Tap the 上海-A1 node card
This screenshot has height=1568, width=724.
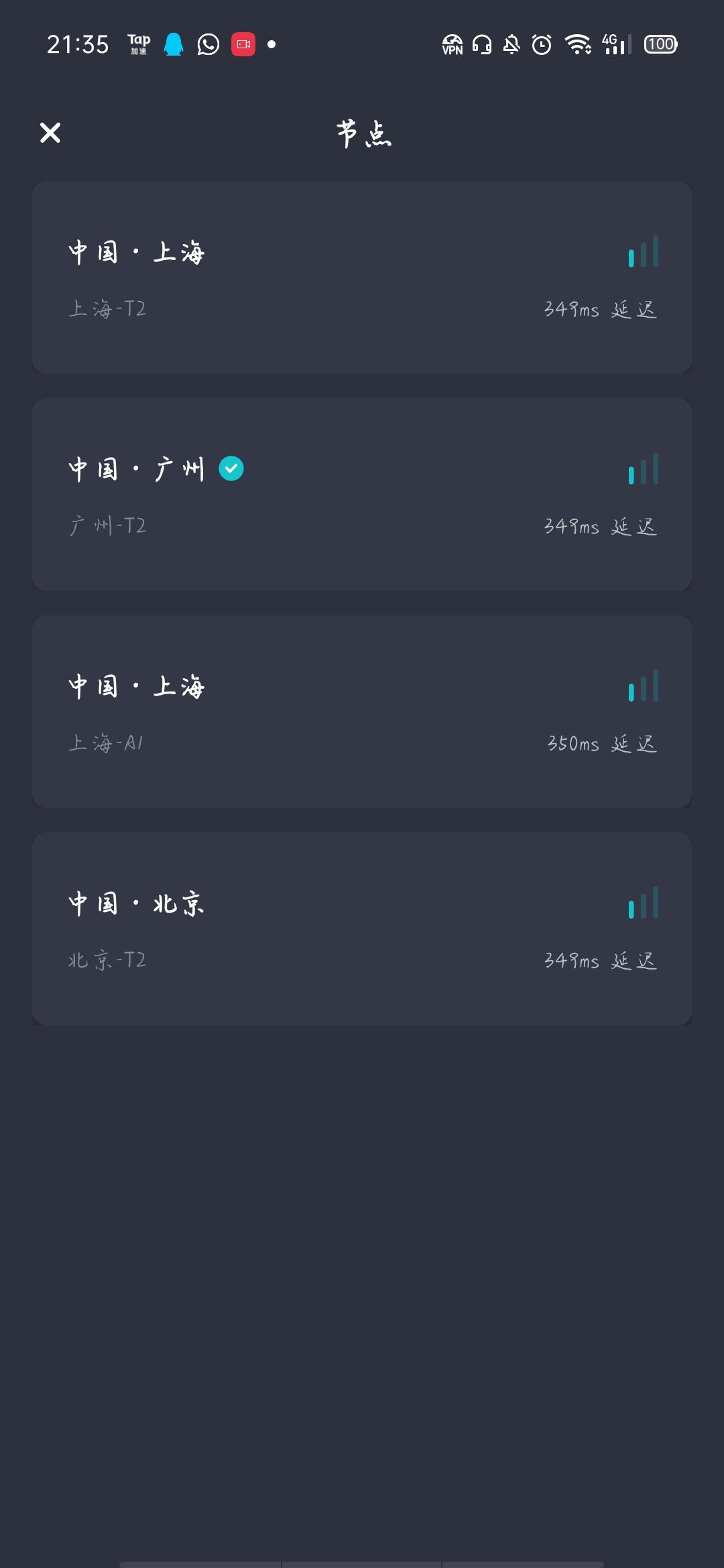tap(362, 710)
